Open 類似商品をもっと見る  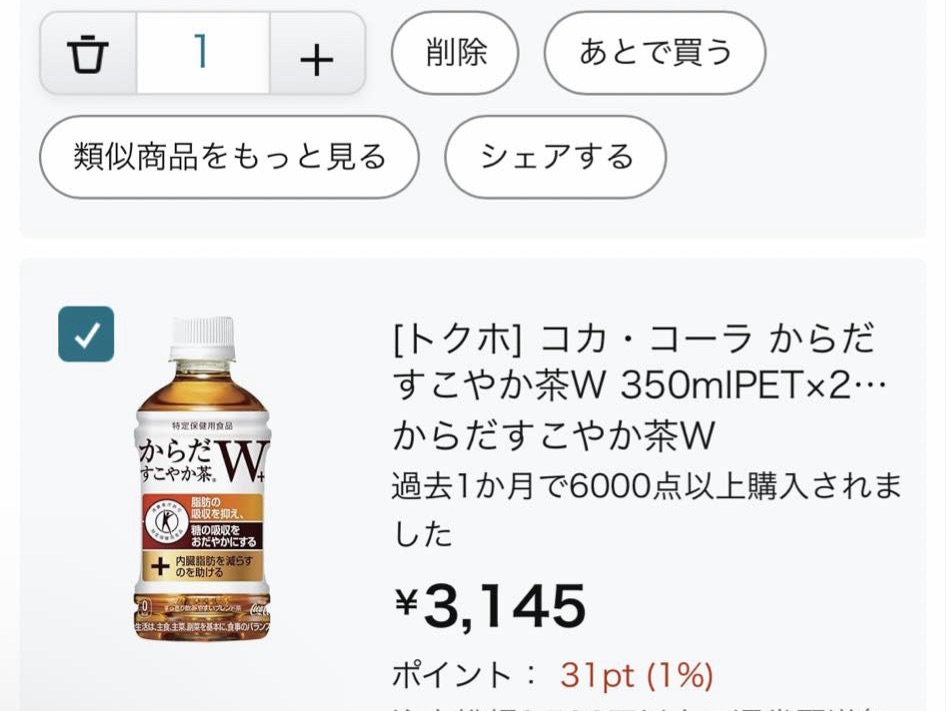pyautogui.click(x=229, y=157)
